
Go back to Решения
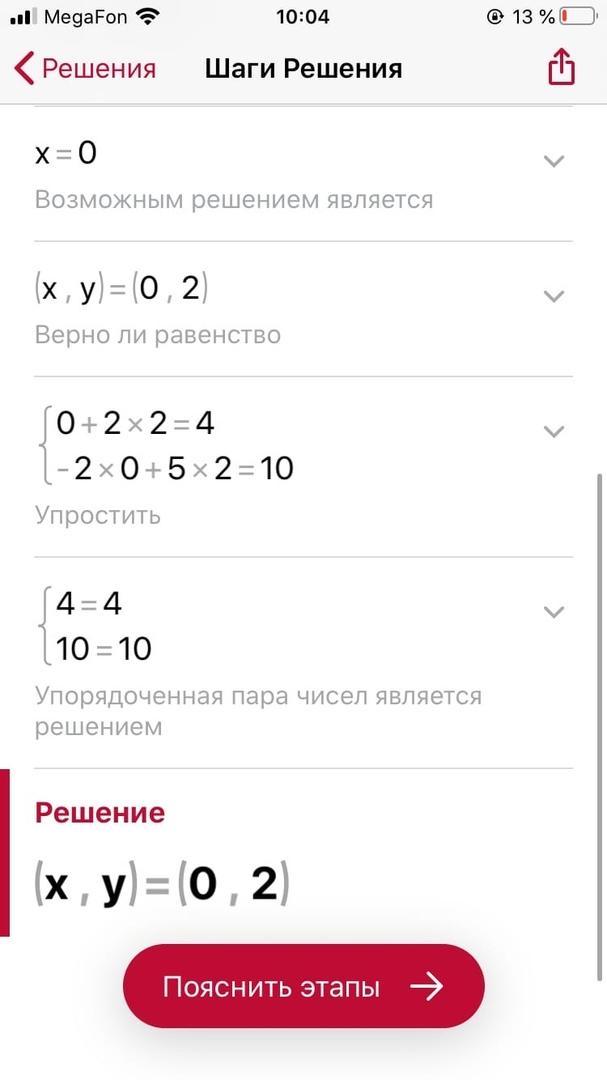coord(85,69)
